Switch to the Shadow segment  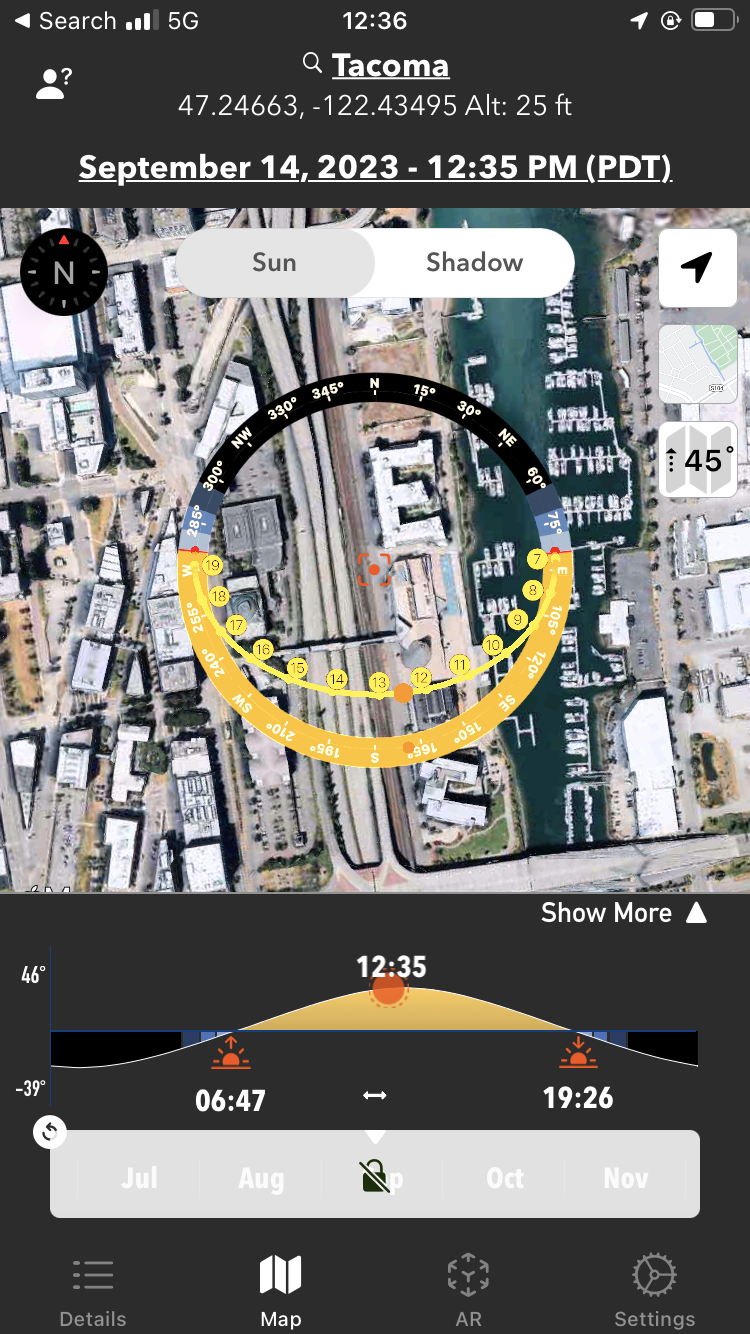(474, 262)
